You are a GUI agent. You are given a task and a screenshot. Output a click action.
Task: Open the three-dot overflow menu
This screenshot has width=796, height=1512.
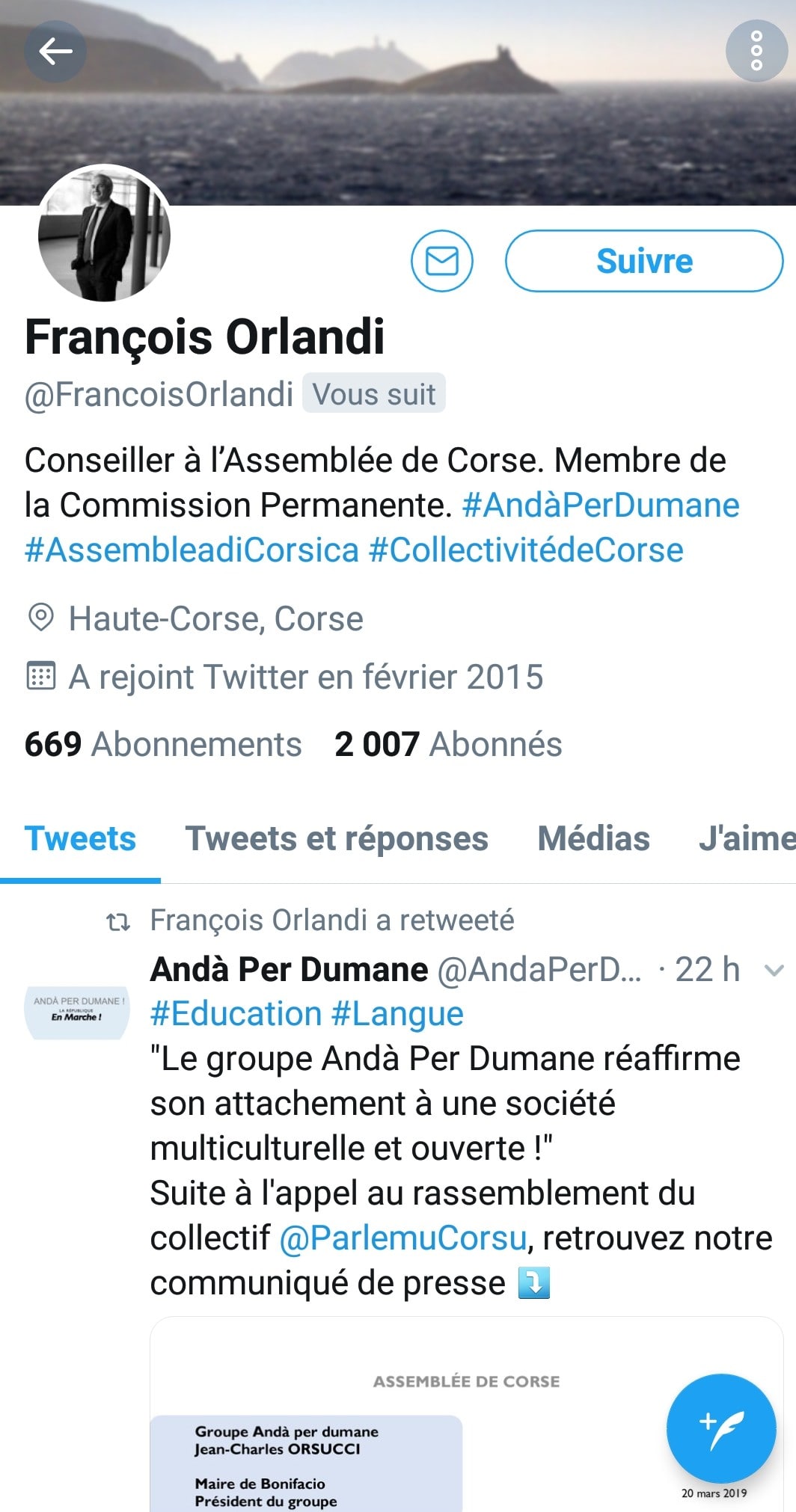click(756, 52)
